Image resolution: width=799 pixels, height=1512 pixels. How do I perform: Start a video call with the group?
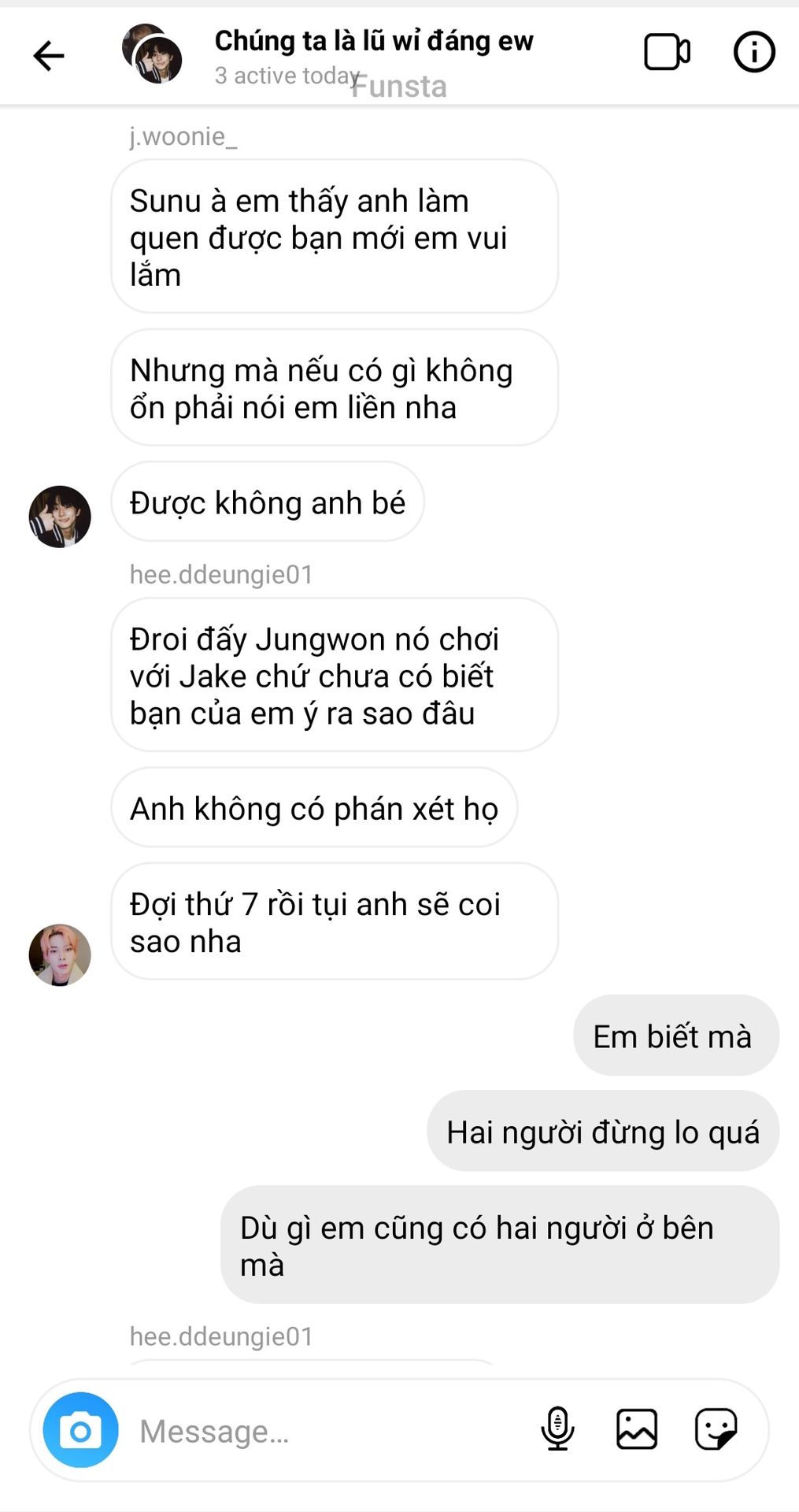click(x=667, y=53)
